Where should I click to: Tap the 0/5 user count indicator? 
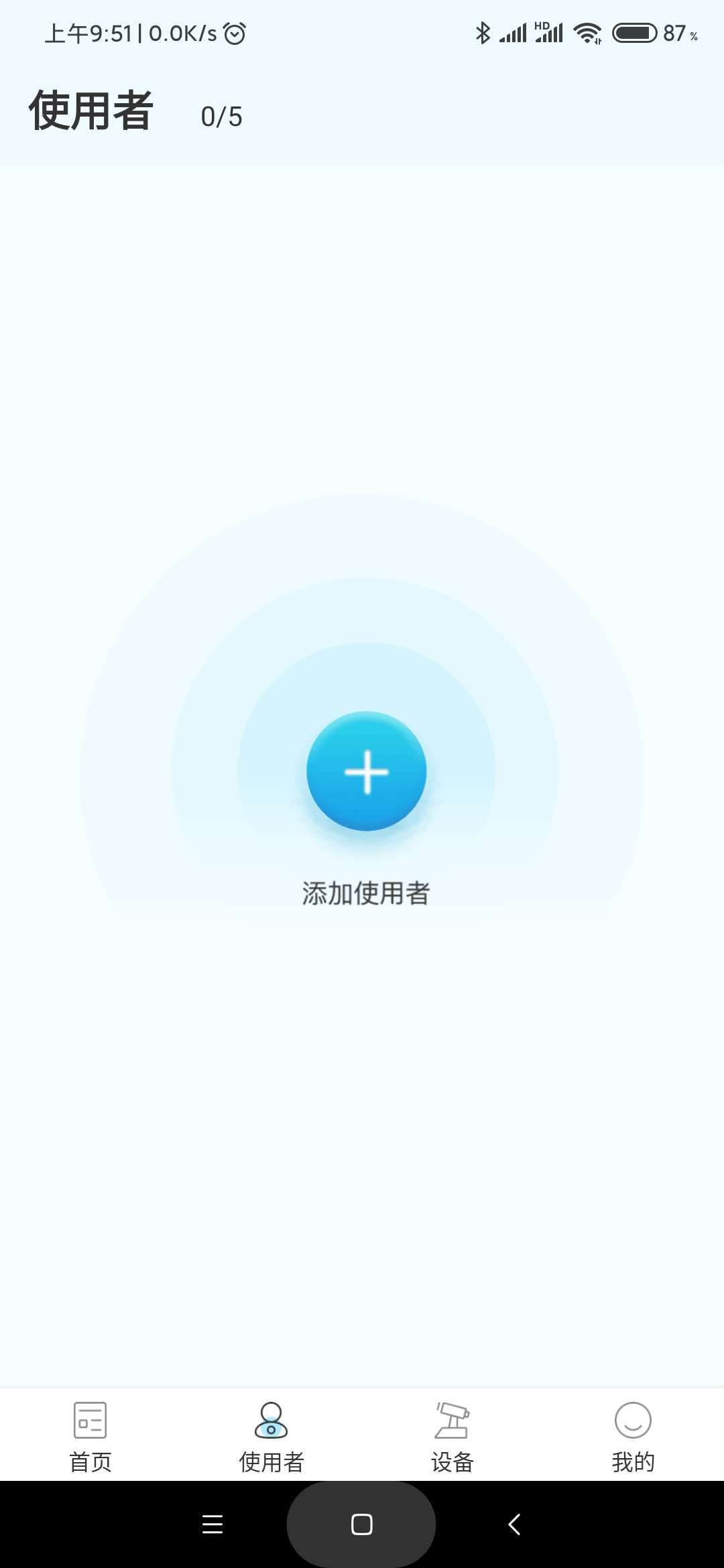(x=221, y=117)
